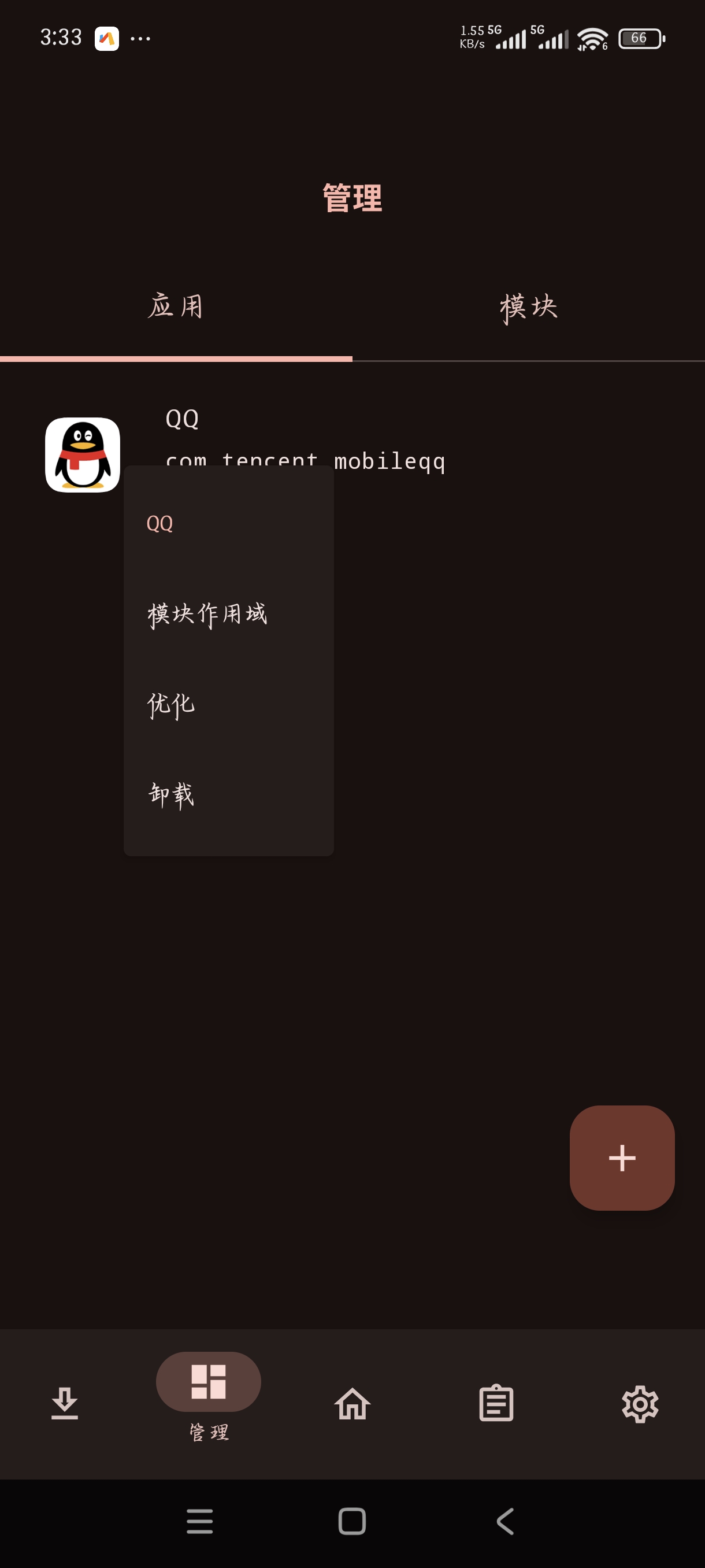This screenshot has height=1568, width=705.
Task: Select the 应用 tab
Action: coord(176,307)
